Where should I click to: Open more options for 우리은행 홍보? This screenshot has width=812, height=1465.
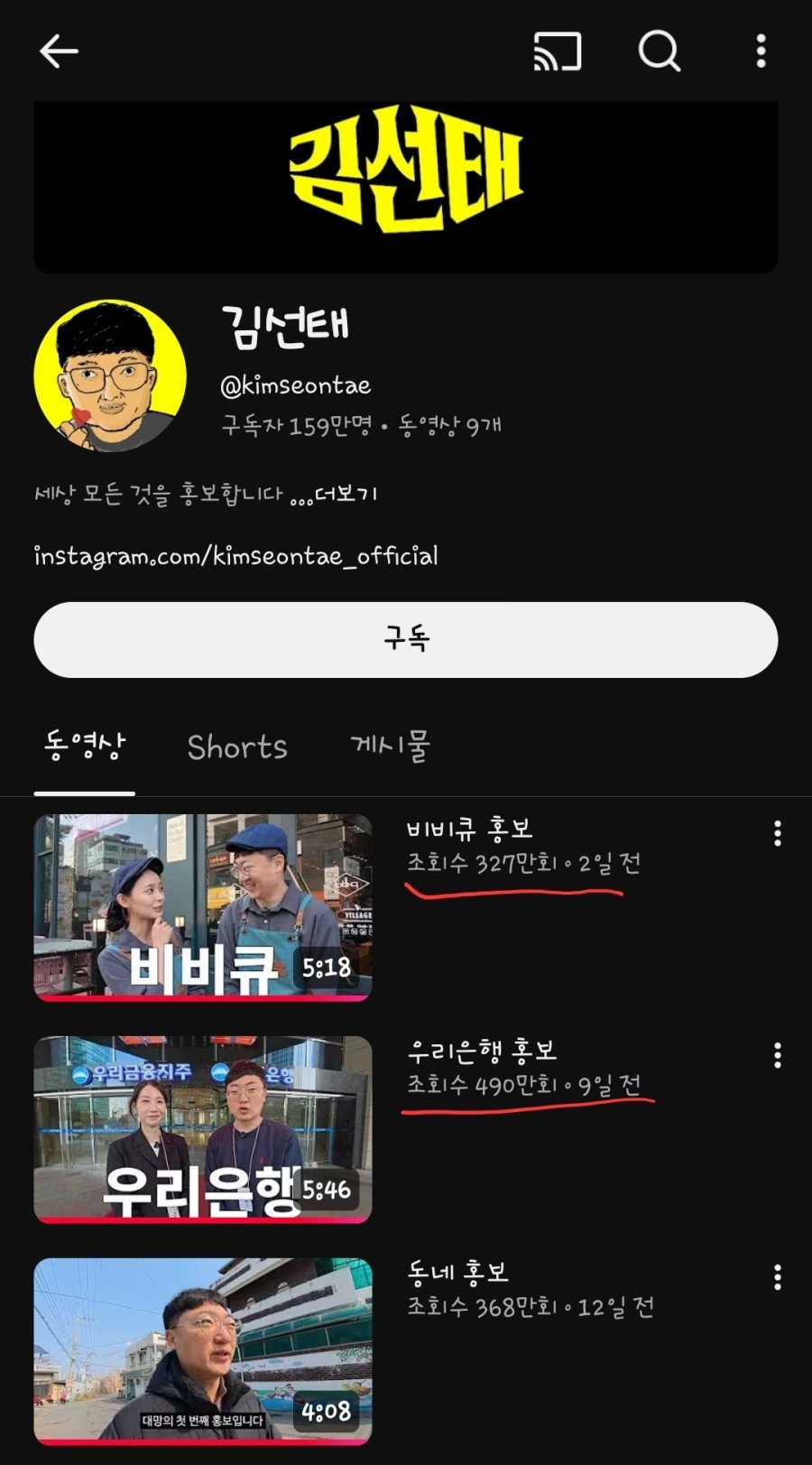click(777, 1055)
